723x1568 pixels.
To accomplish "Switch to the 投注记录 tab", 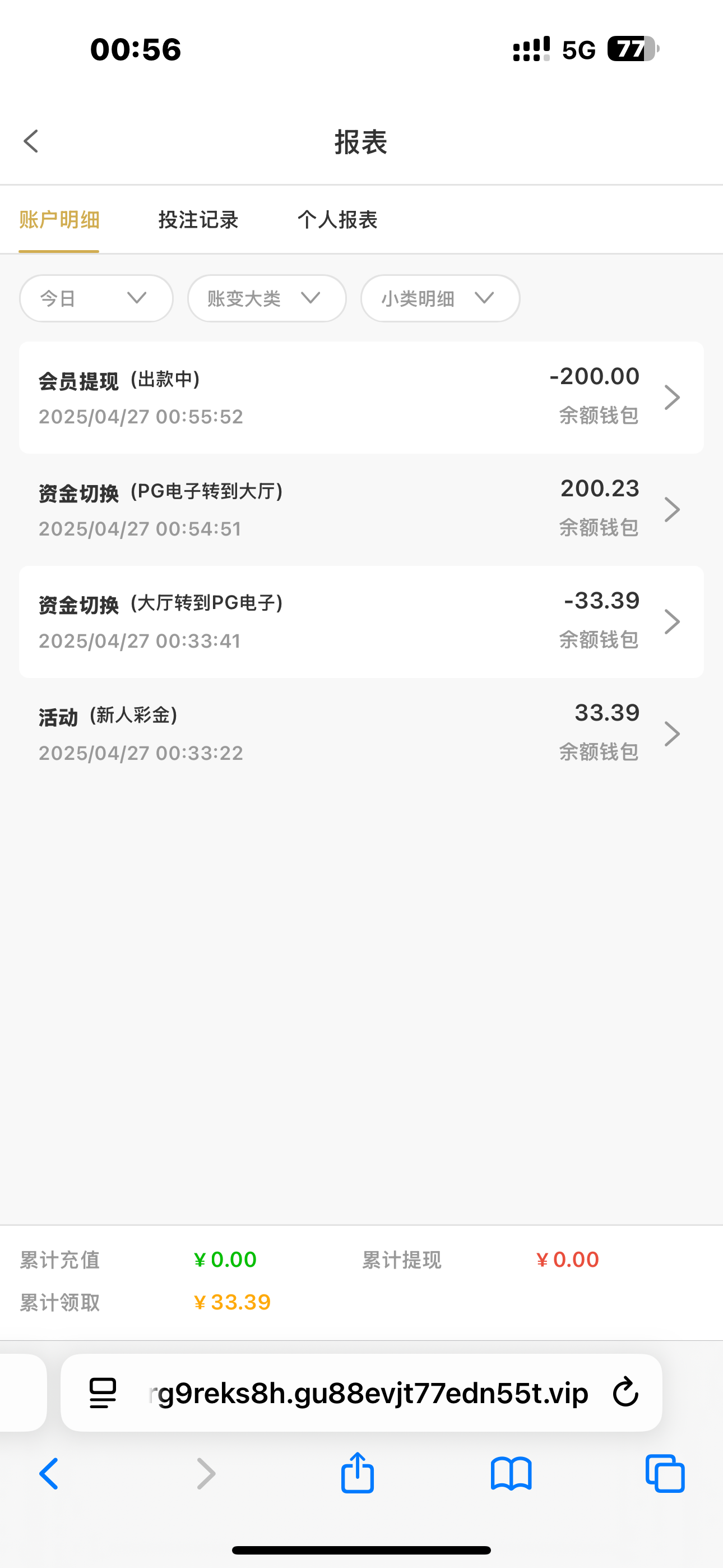I will point(198,220).
